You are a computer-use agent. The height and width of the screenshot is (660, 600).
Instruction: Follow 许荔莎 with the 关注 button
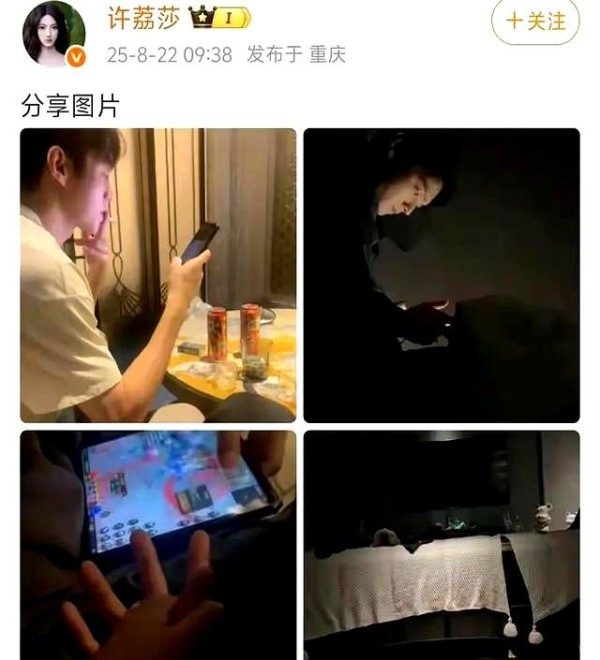point(535,22)
